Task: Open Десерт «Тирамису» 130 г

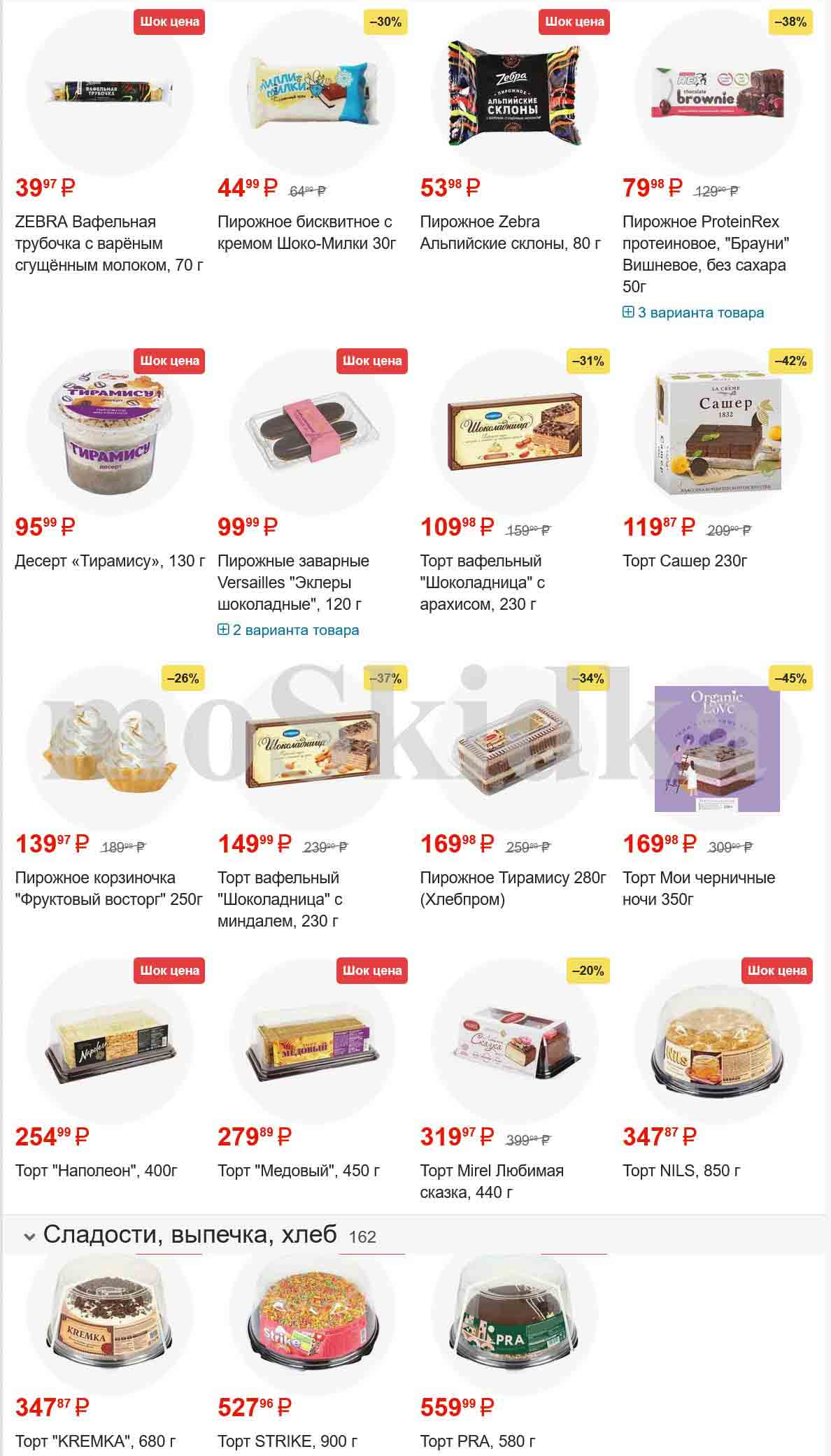Action: coord(110,561)
